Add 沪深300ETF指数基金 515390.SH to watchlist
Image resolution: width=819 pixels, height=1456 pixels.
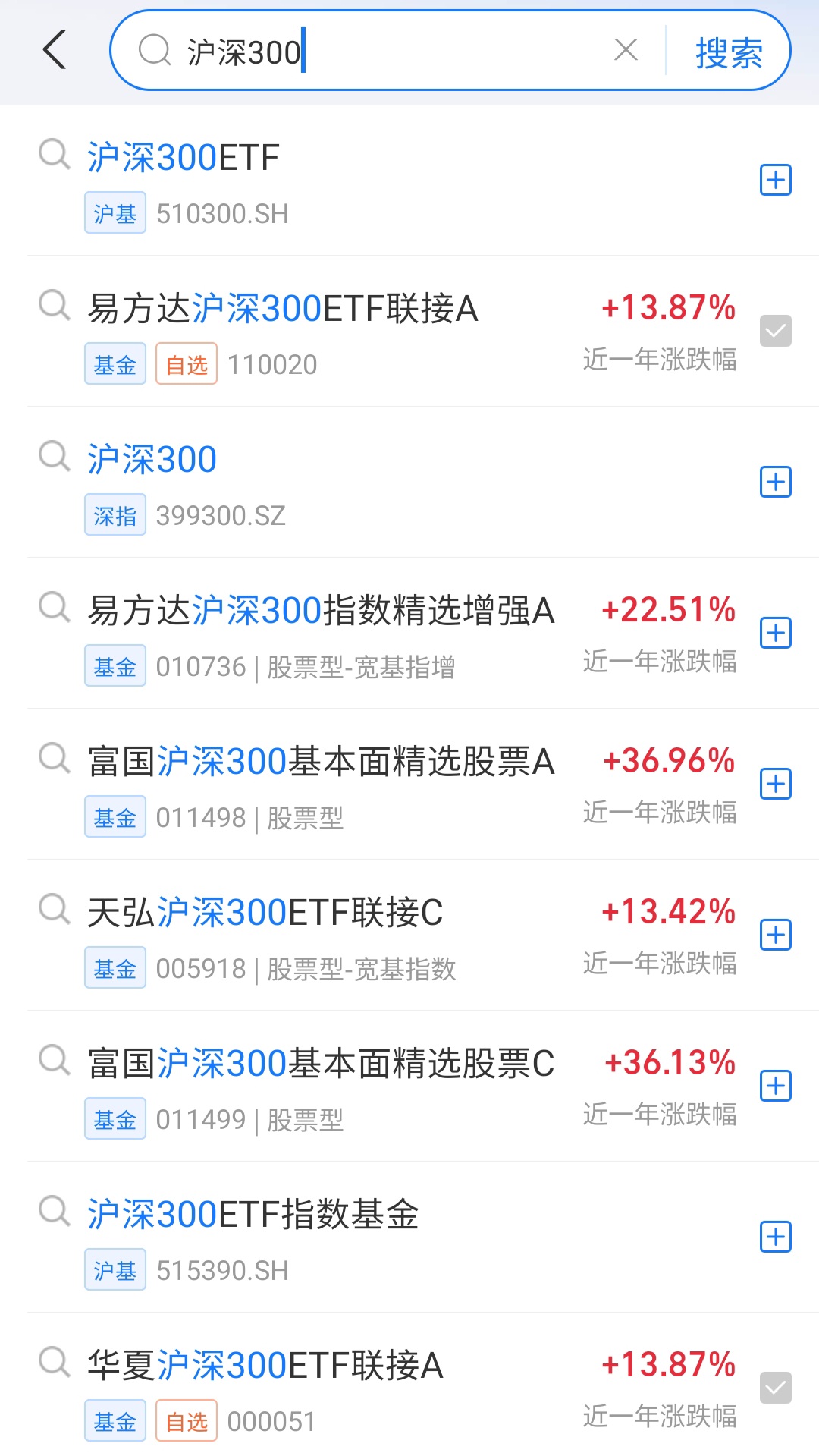(x=775, y=1237)
